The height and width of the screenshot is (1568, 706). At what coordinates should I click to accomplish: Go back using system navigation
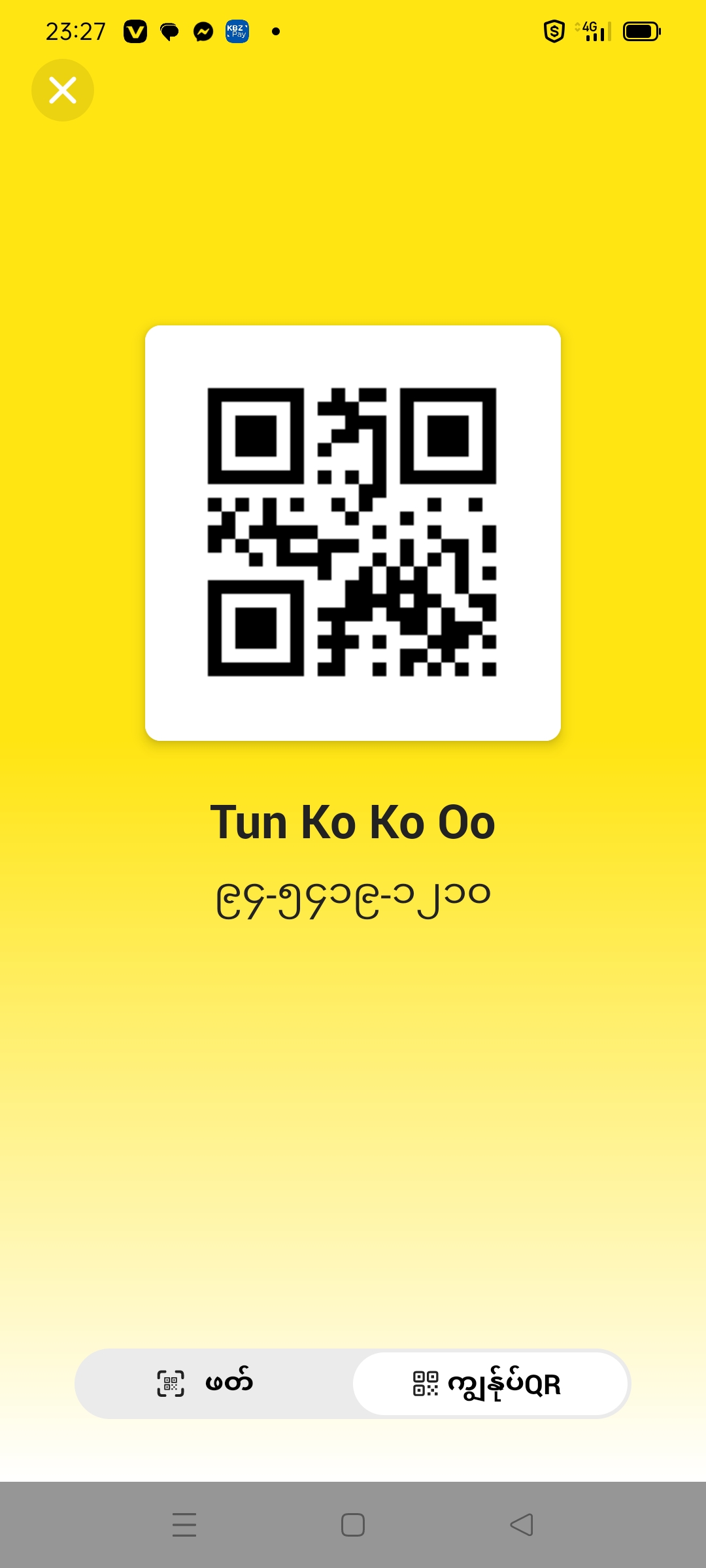(x=522, y=1525)
